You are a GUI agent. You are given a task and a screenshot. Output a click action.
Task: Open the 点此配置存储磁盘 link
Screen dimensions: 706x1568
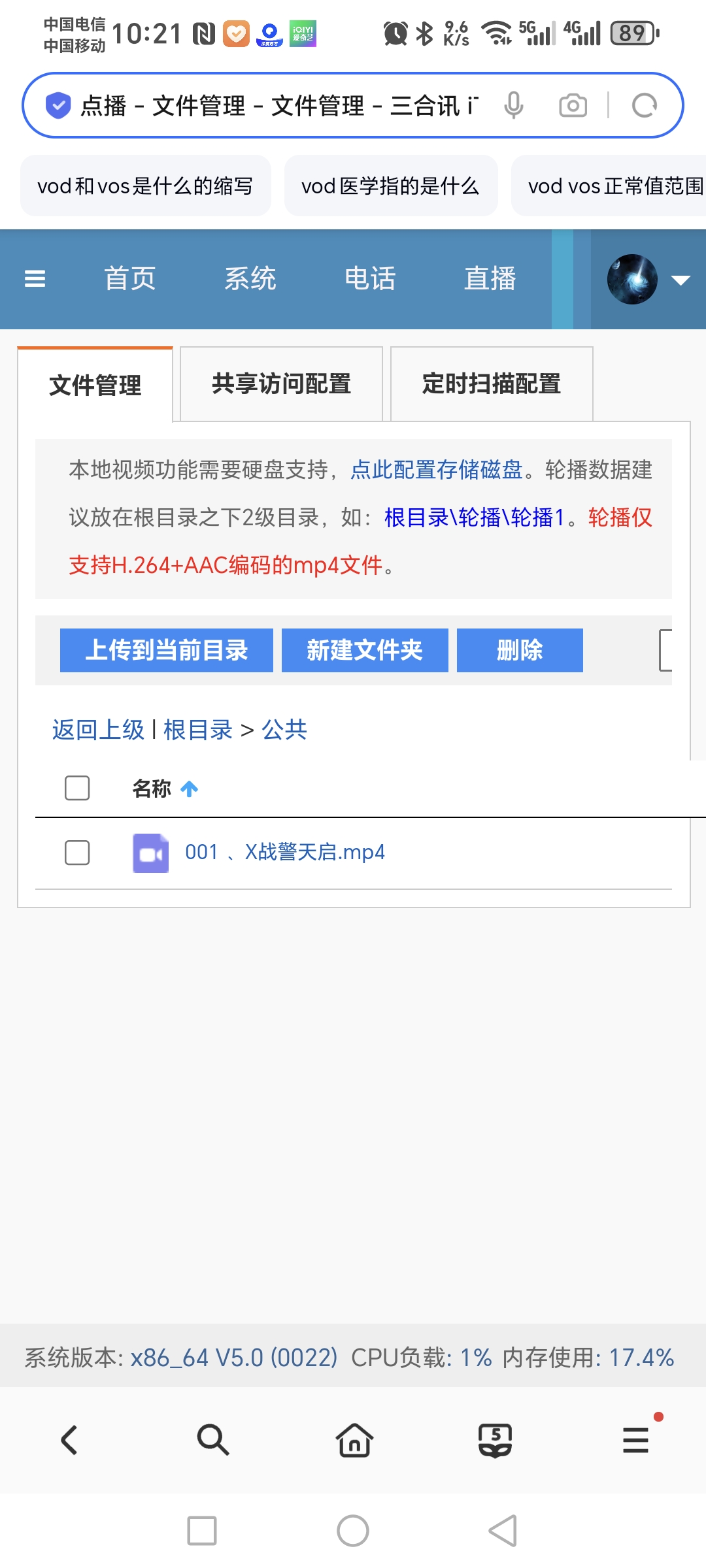coord(436,470)
